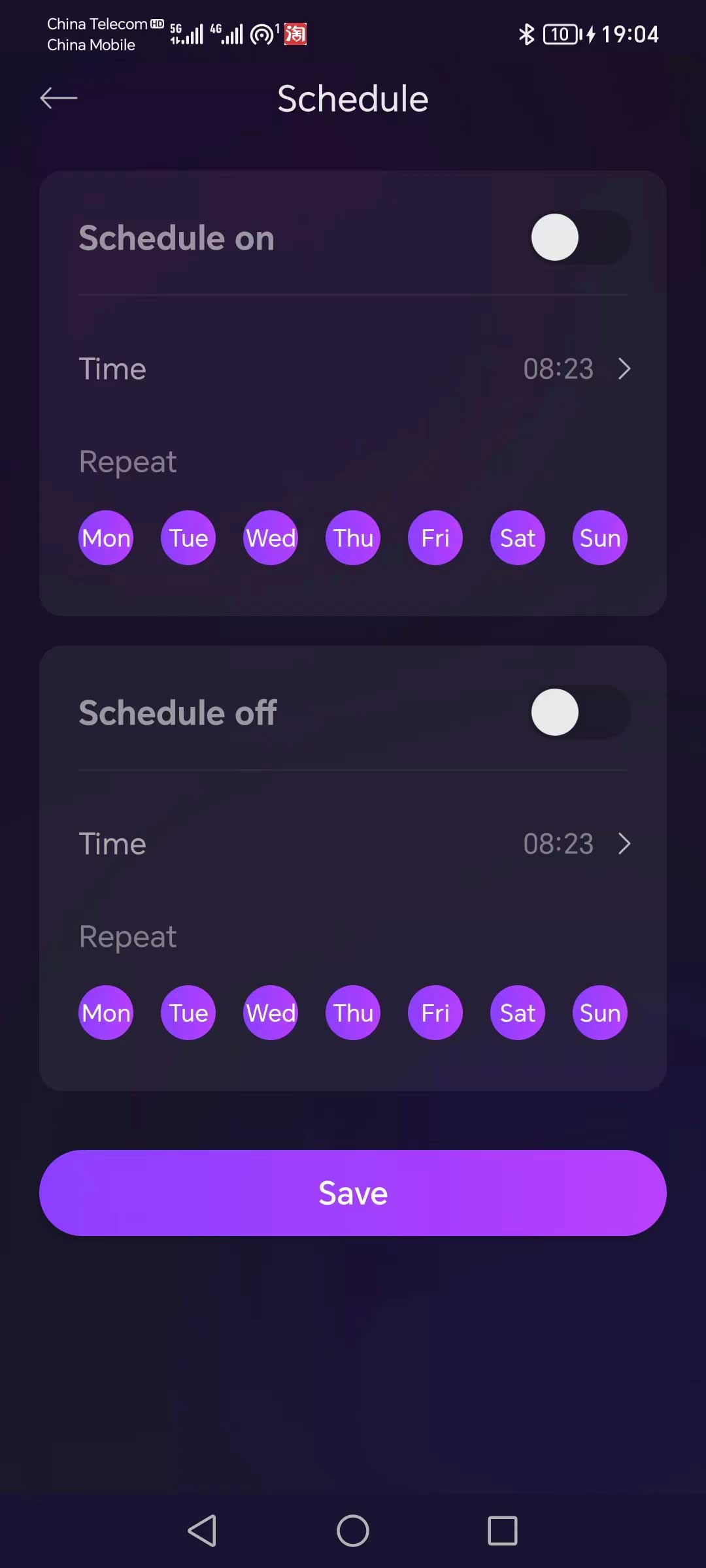Deselect Fri in Schedule on repeat

click(x=435, y=538)
